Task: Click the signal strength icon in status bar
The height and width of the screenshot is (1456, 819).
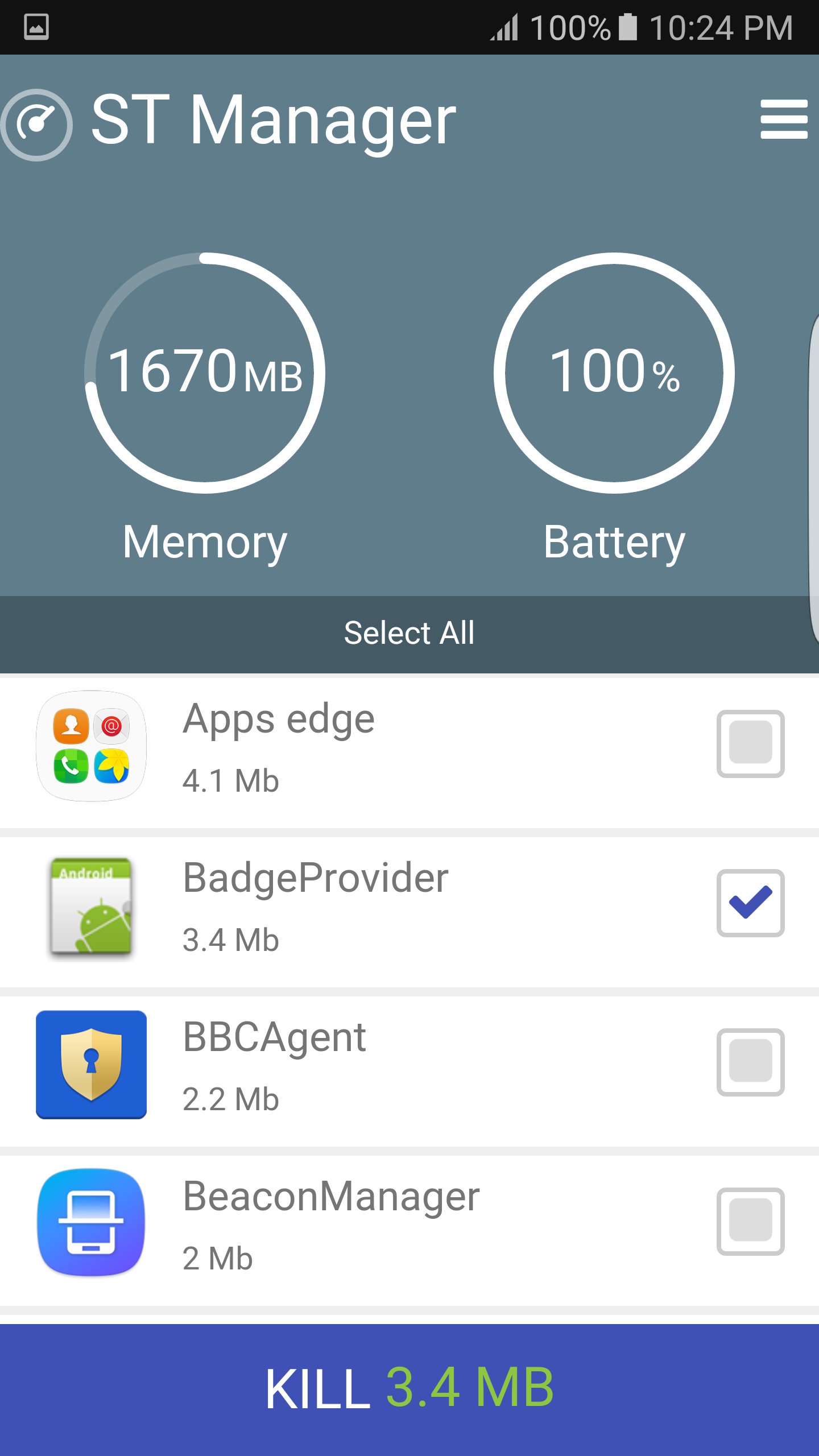Action: click(x=504, y=27)
